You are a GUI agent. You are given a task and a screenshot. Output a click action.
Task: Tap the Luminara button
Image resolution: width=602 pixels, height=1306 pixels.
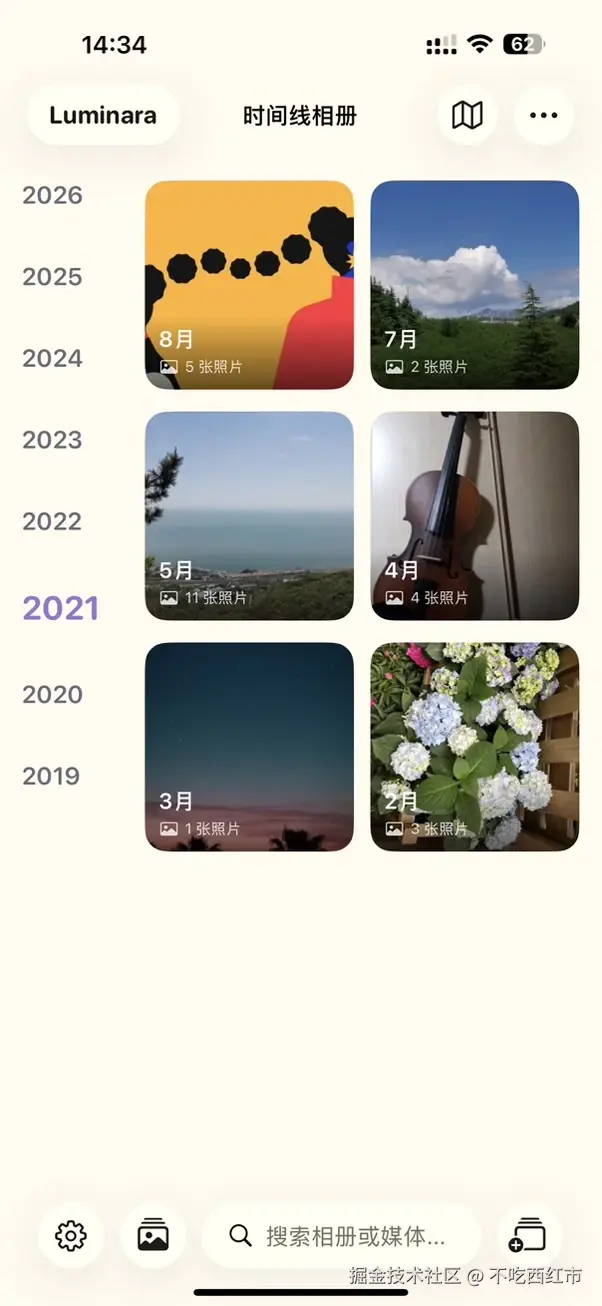tap(103, 115)
